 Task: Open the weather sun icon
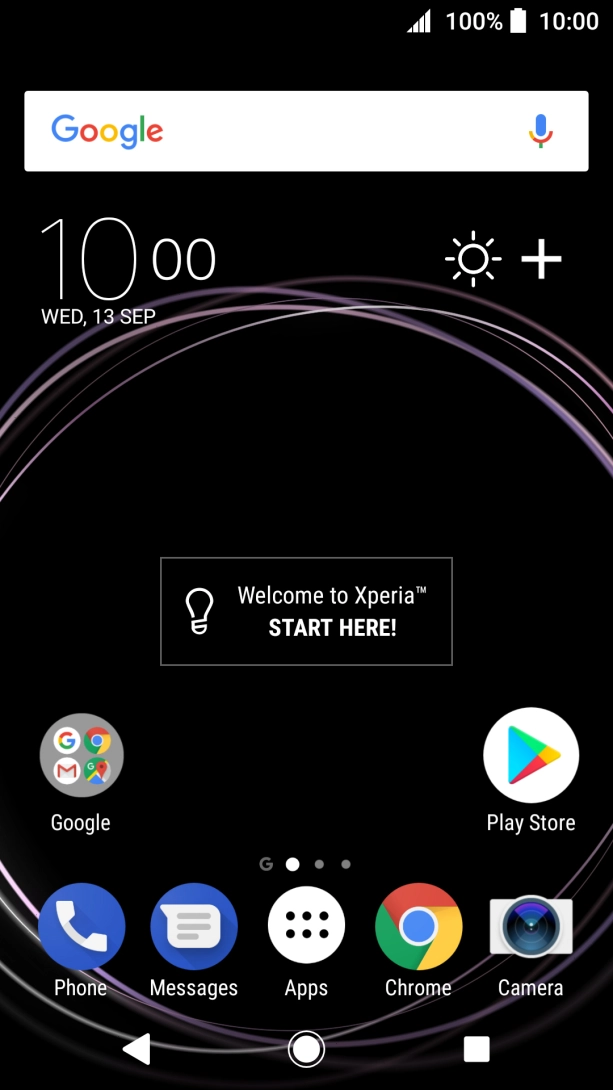point(473,259)
